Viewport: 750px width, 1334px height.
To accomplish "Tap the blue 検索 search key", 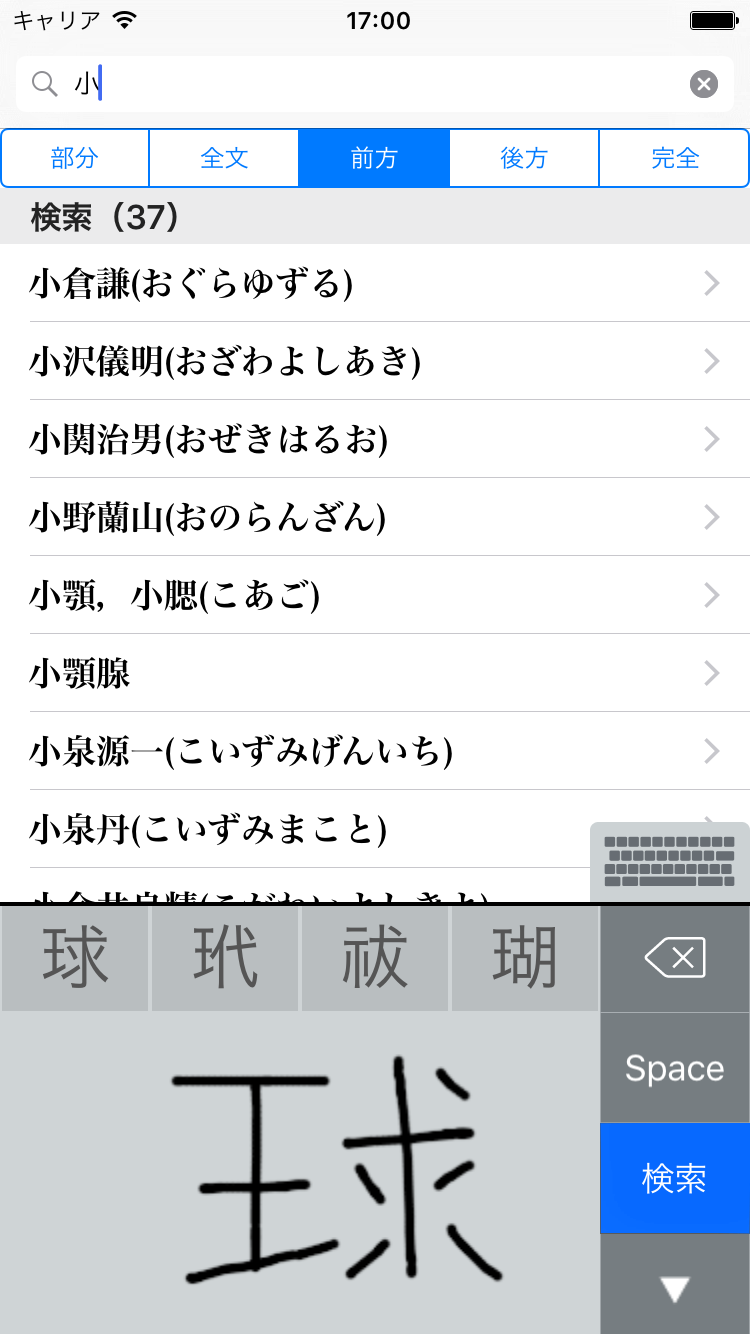I will click(x=675, y=1178).
